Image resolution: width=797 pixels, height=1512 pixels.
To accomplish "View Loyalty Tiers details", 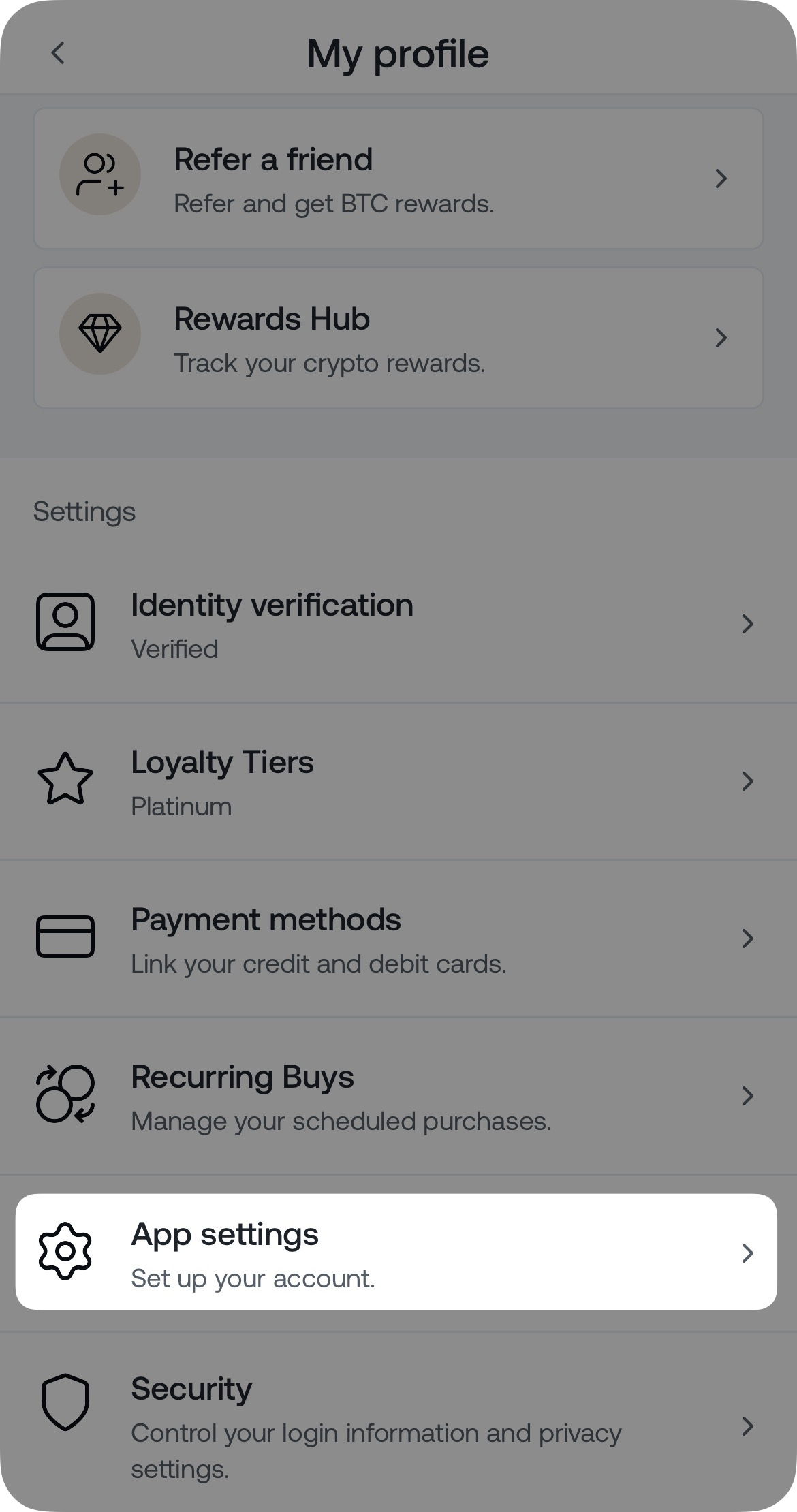I will tap(398, 781).
